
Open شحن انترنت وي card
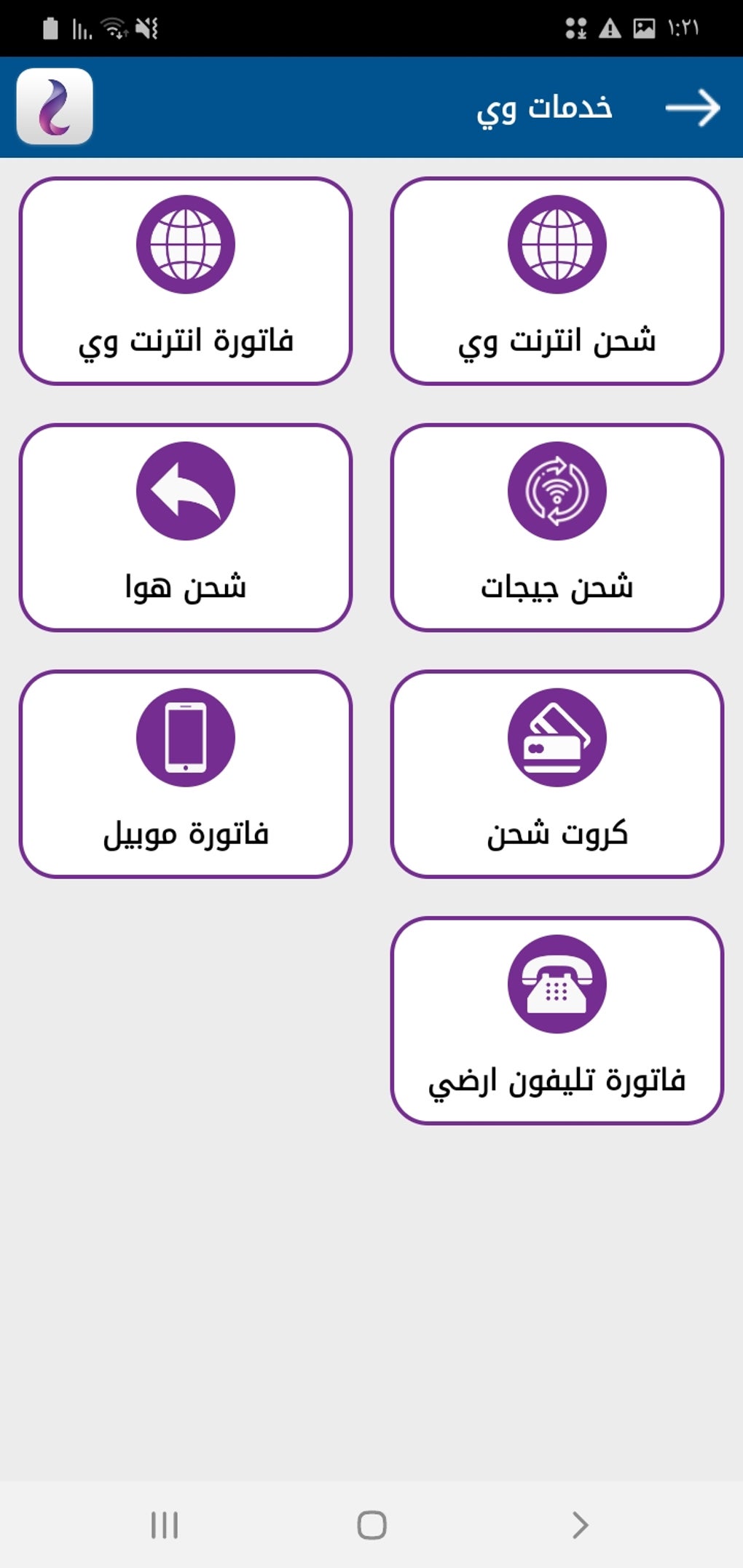point(557,281)
